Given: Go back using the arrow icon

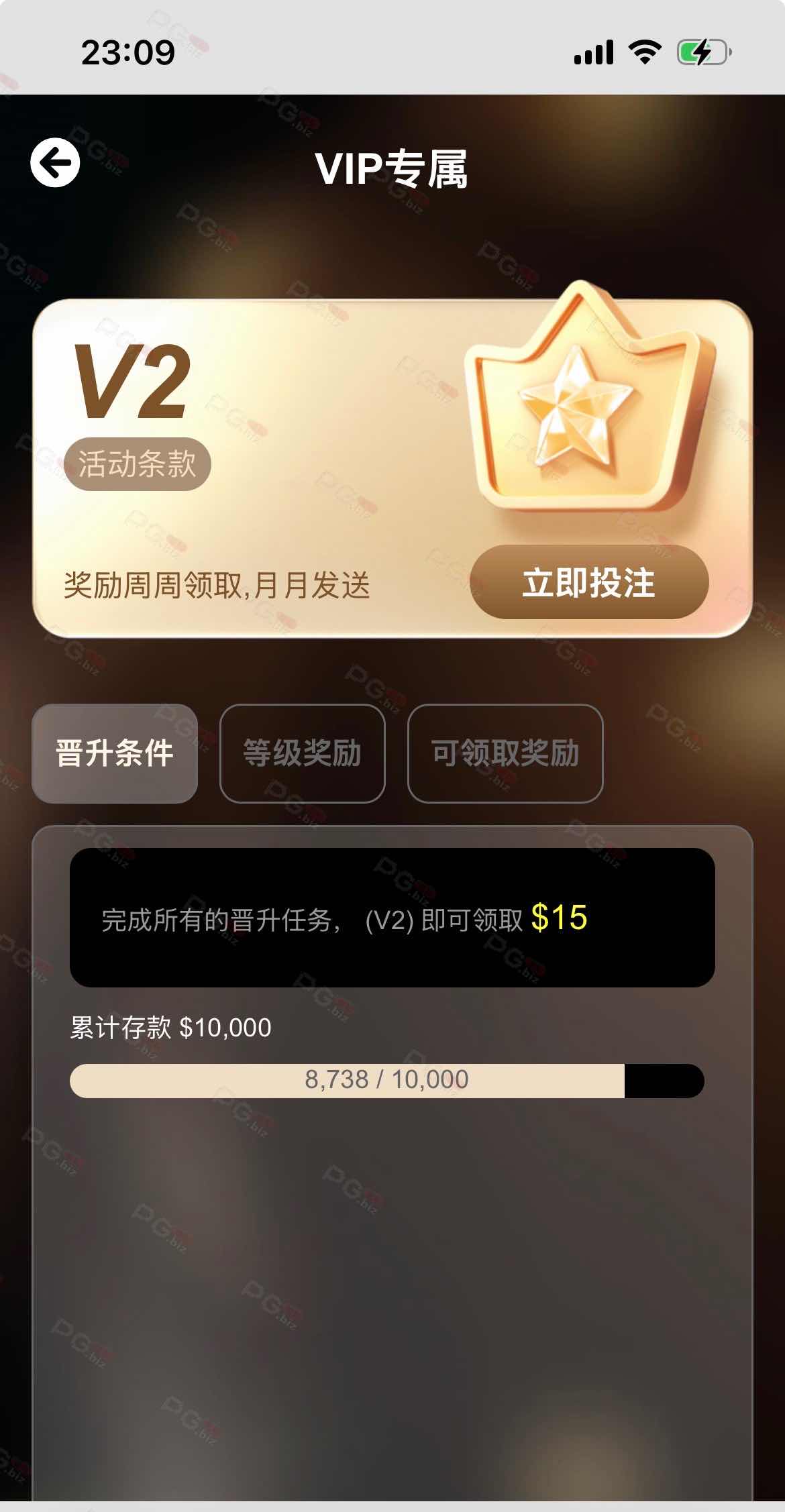Looking at the screenshot, I should click(55, 163).
